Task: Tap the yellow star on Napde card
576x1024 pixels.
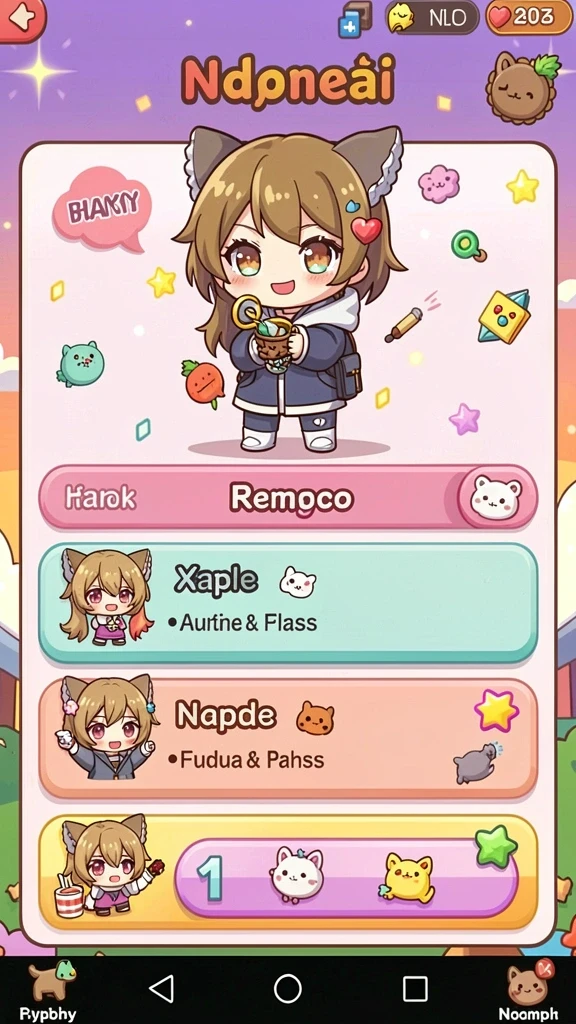Action: click(x=496, y=710)
